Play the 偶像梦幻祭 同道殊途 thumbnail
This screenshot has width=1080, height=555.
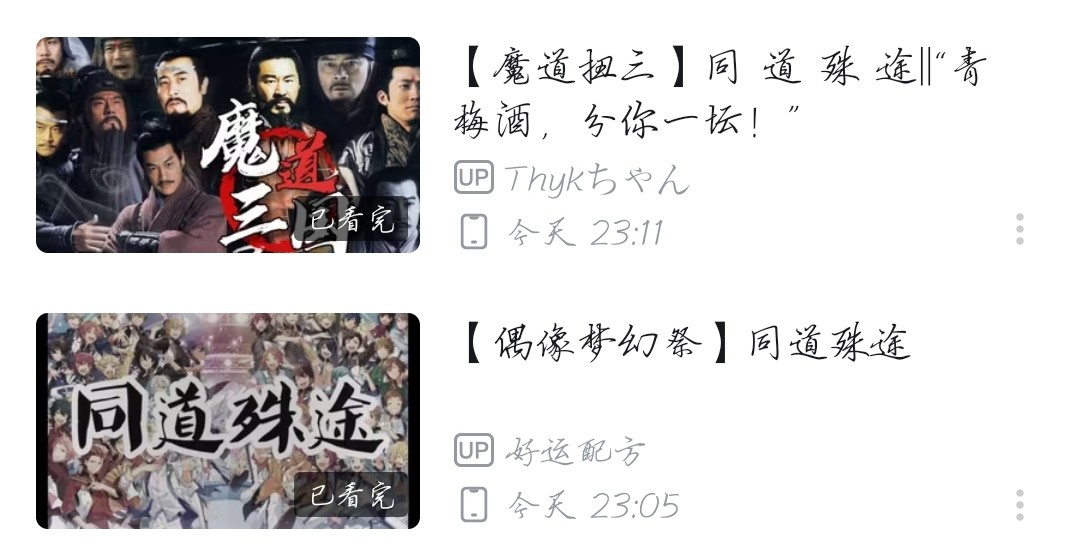[x=228, y=421]
